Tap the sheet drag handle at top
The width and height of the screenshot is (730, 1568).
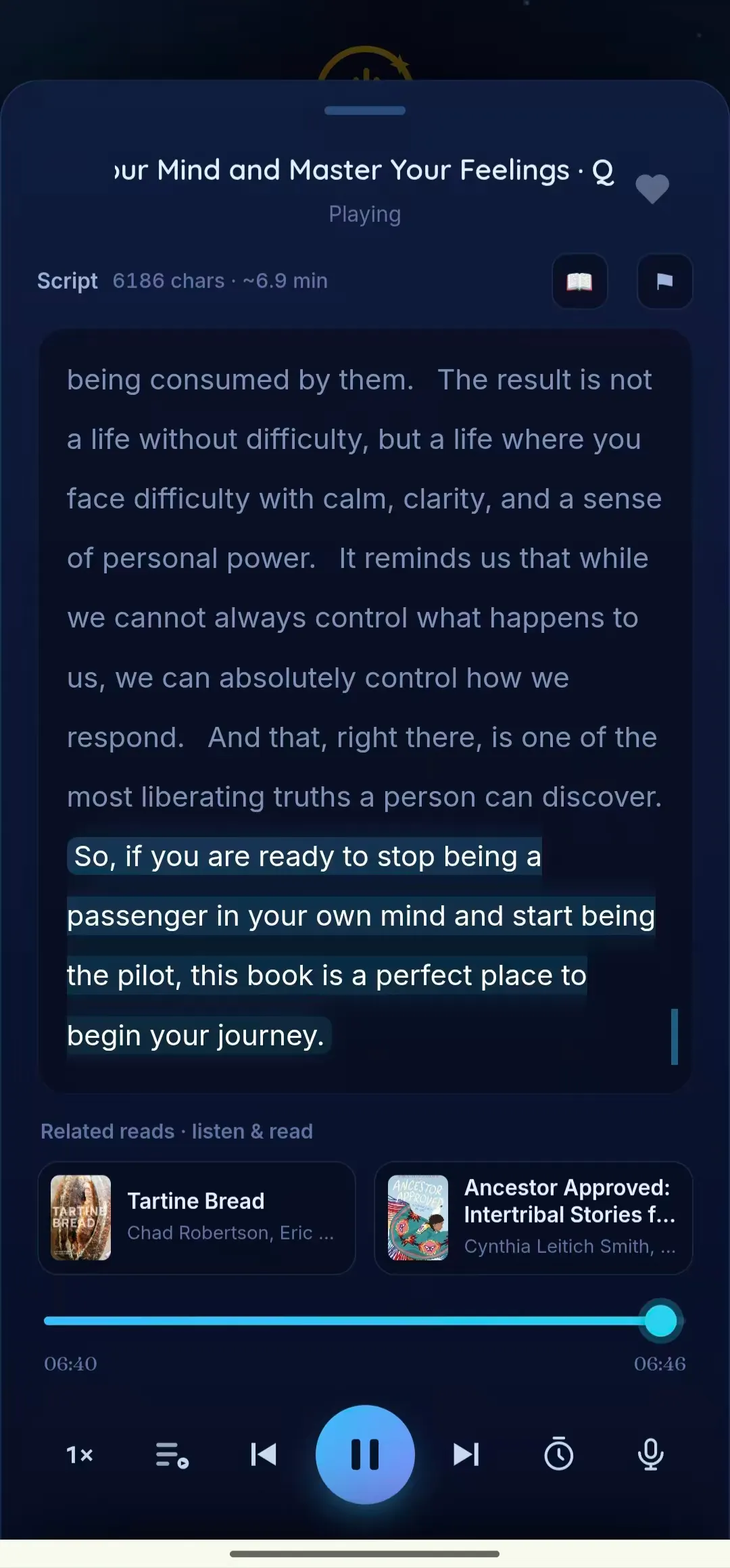[x=365, y=110]
